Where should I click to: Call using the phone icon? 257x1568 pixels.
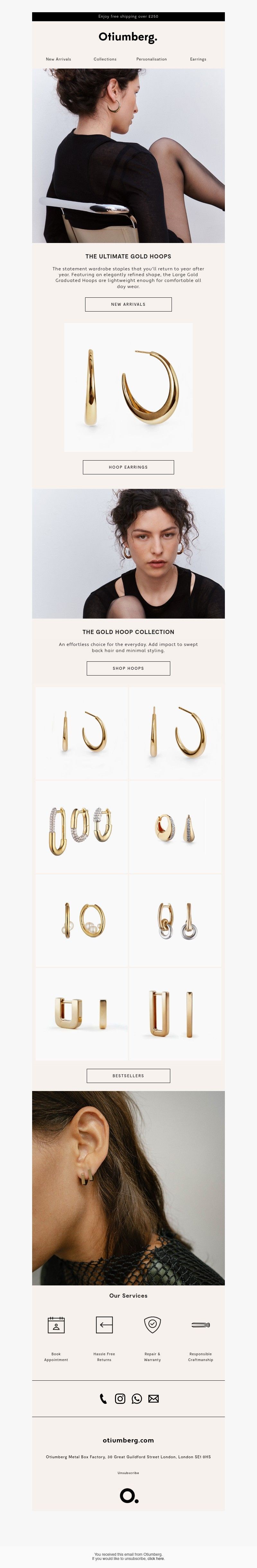tap(103, 1399)
